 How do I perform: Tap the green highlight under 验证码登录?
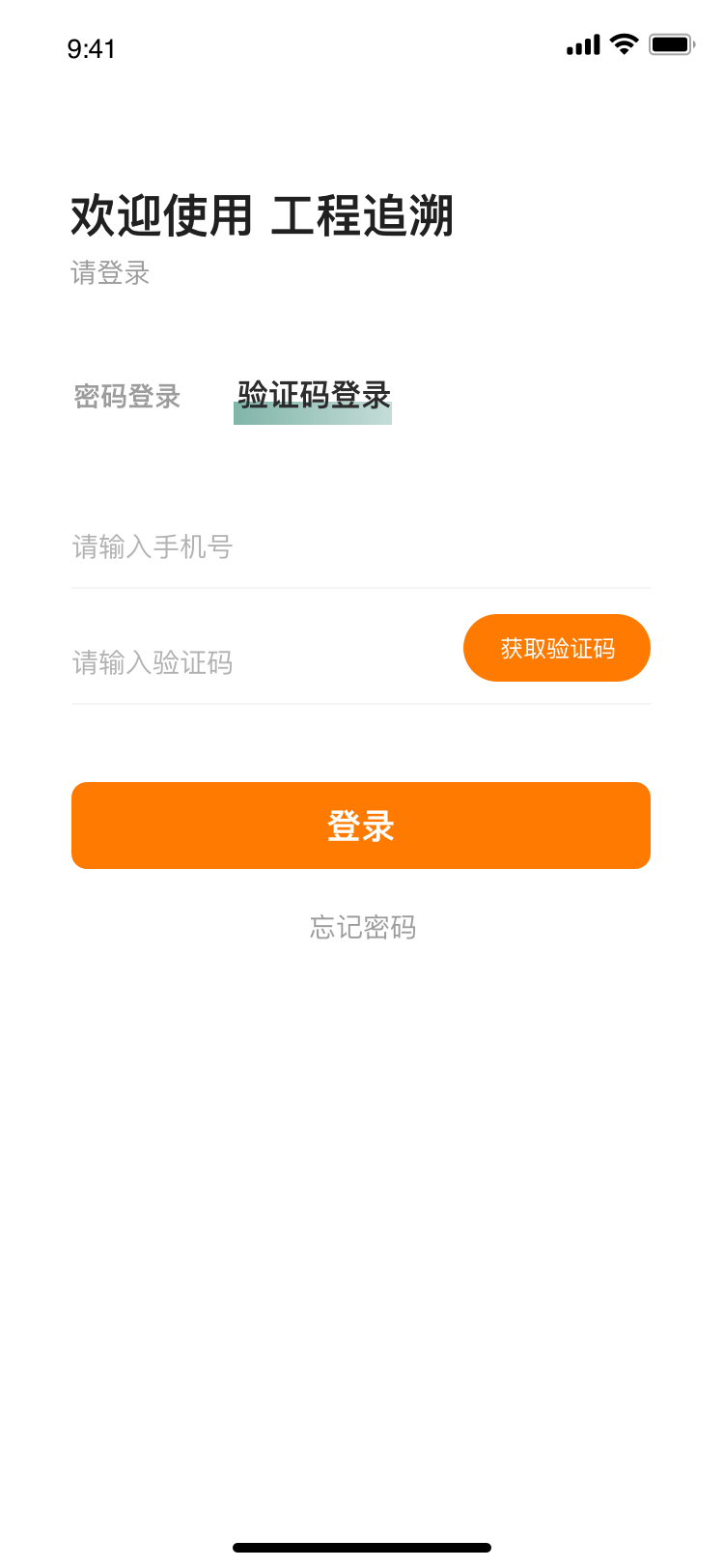click(313, 415)
